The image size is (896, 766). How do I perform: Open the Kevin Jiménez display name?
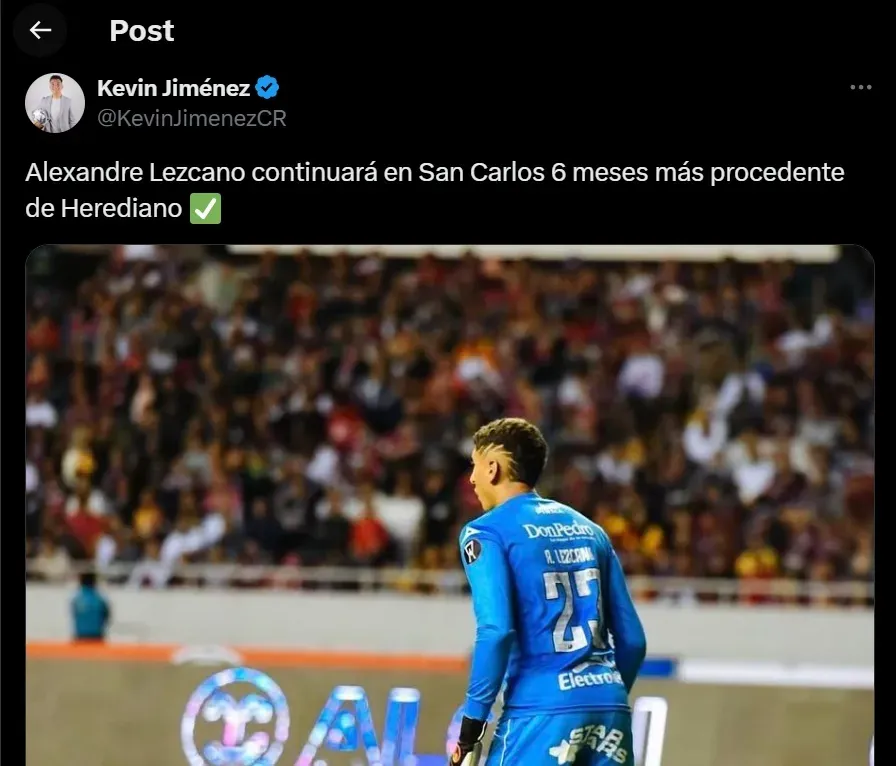tap(173, 88)
